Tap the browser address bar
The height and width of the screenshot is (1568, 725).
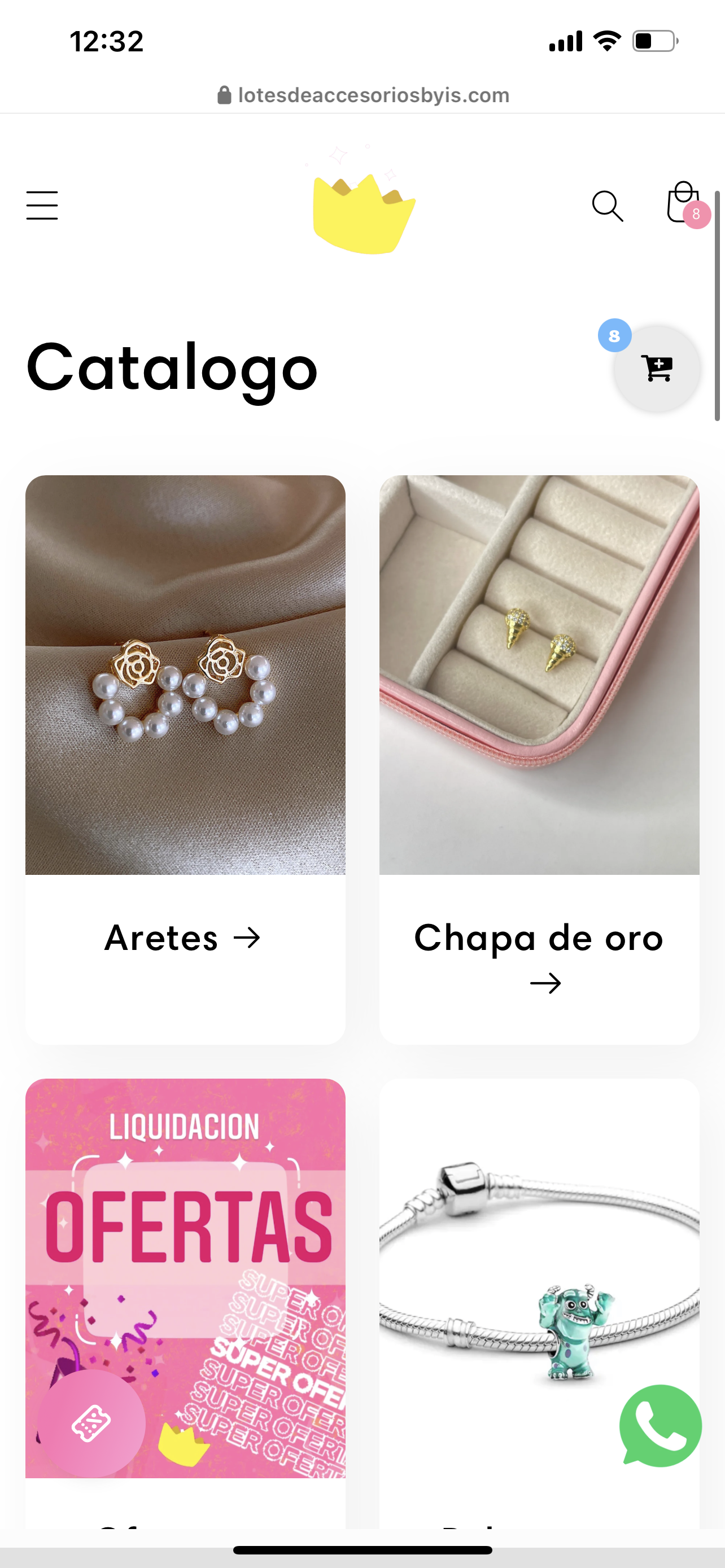(363, 95)
